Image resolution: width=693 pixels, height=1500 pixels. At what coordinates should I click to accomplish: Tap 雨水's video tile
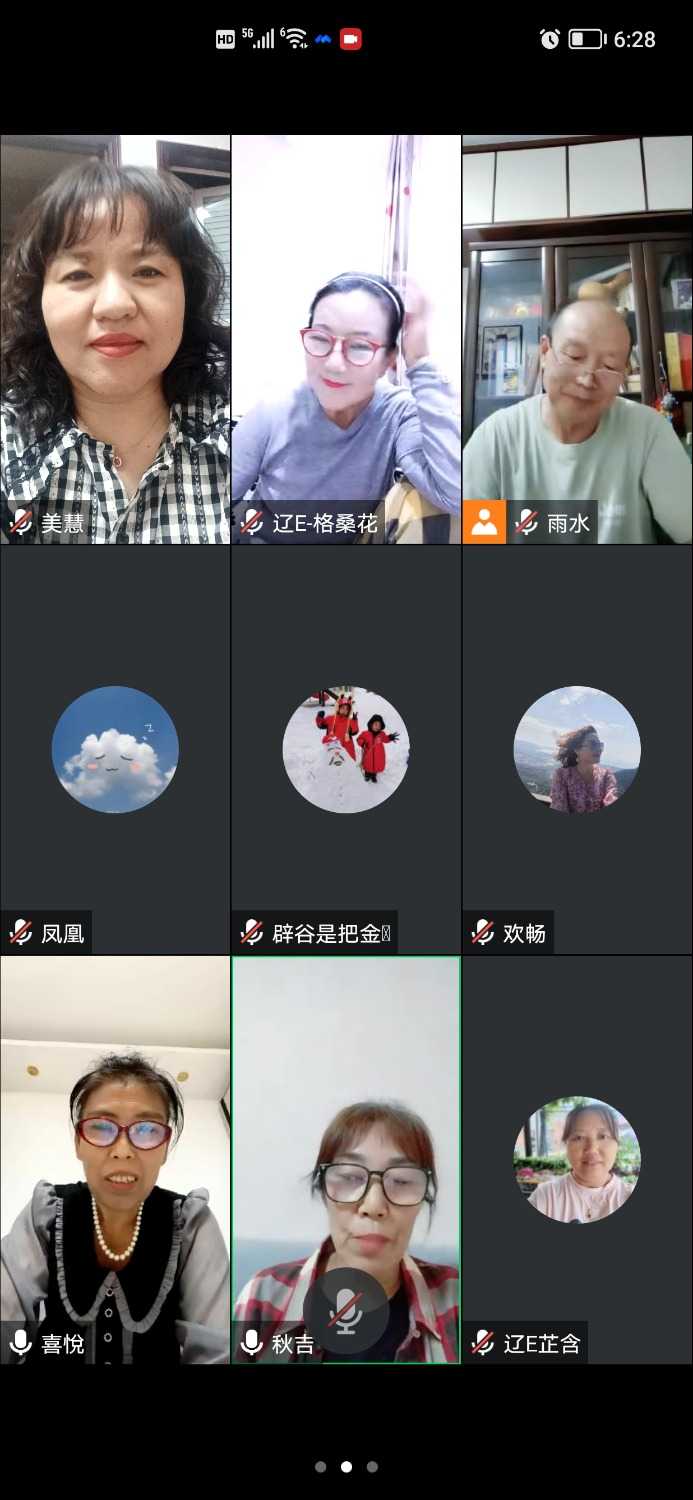(x=577, y=340)
